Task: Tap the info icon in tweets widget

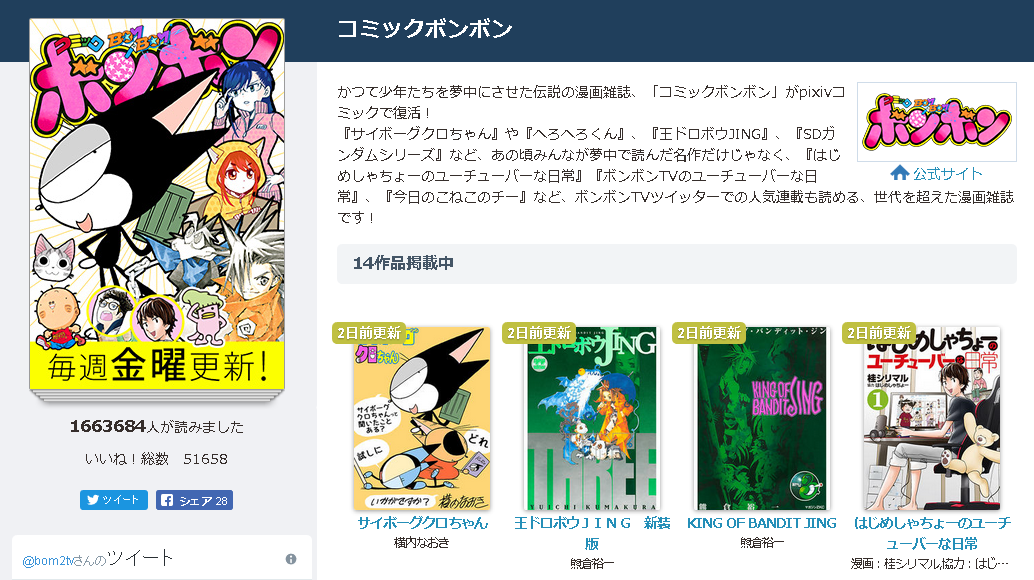Action: [x=291, y=559]
